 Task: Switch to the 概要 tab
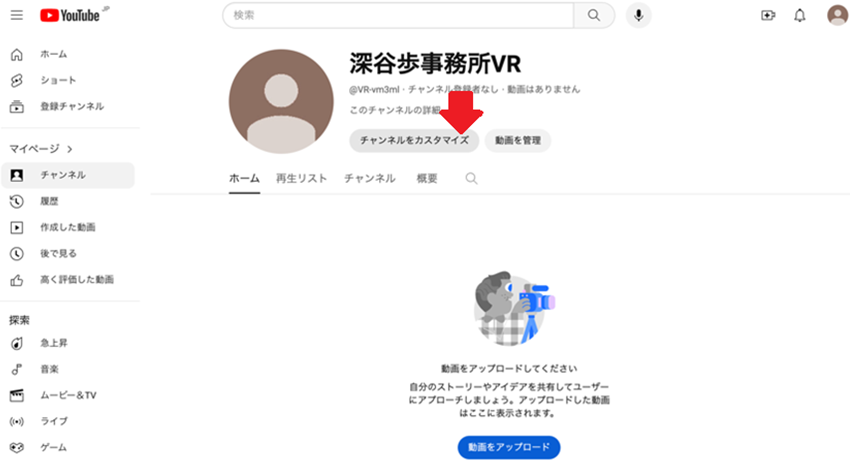tap(427, 178)
